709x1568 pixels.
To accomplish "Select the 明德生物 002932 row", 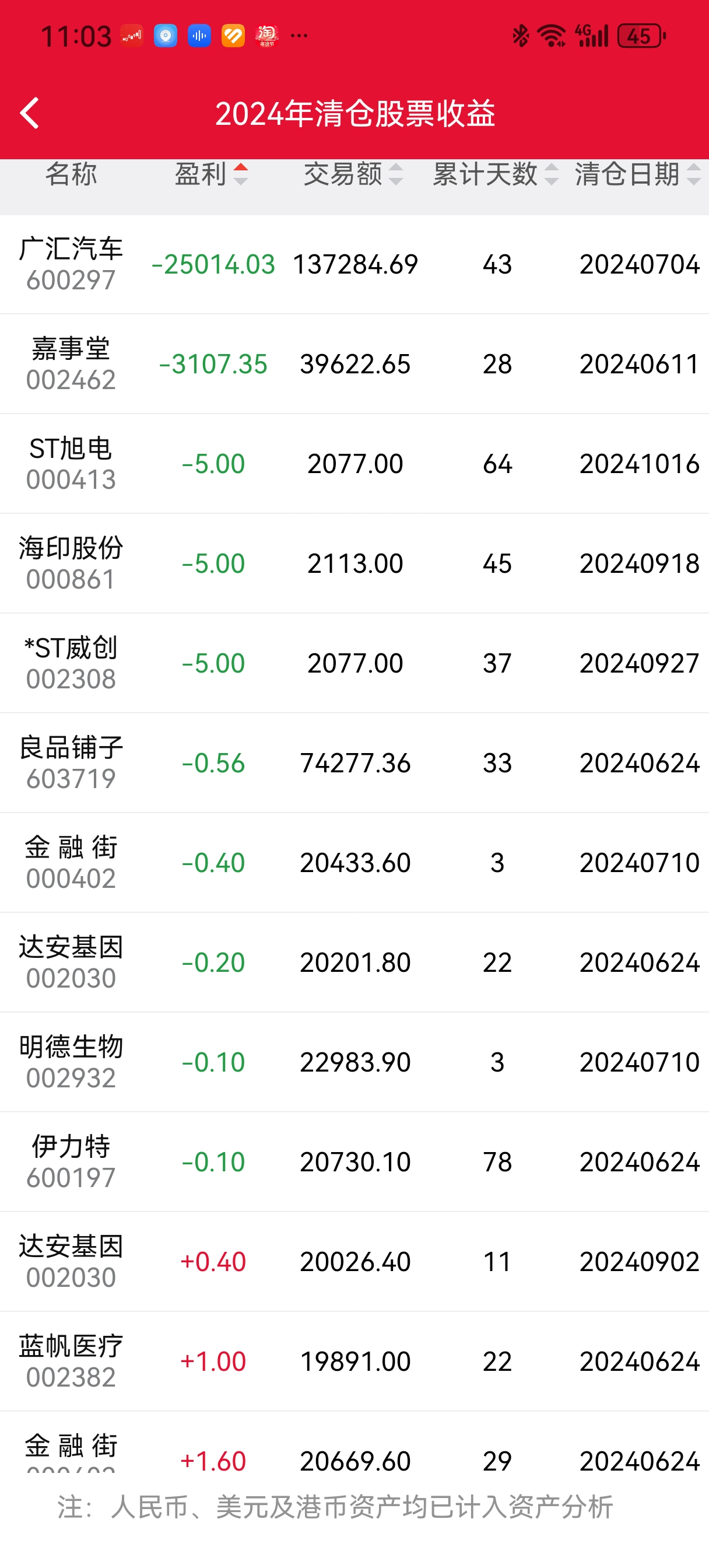I will click(x=354, y=1063).
